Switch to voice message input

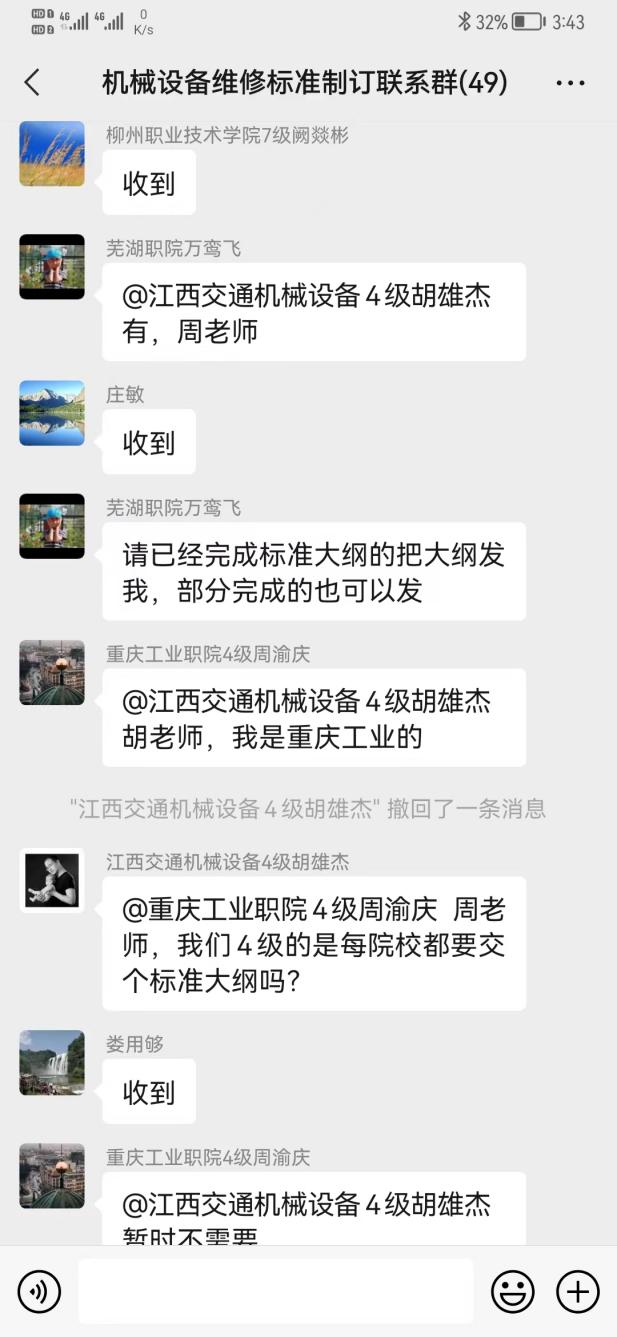pos(40,1292)
